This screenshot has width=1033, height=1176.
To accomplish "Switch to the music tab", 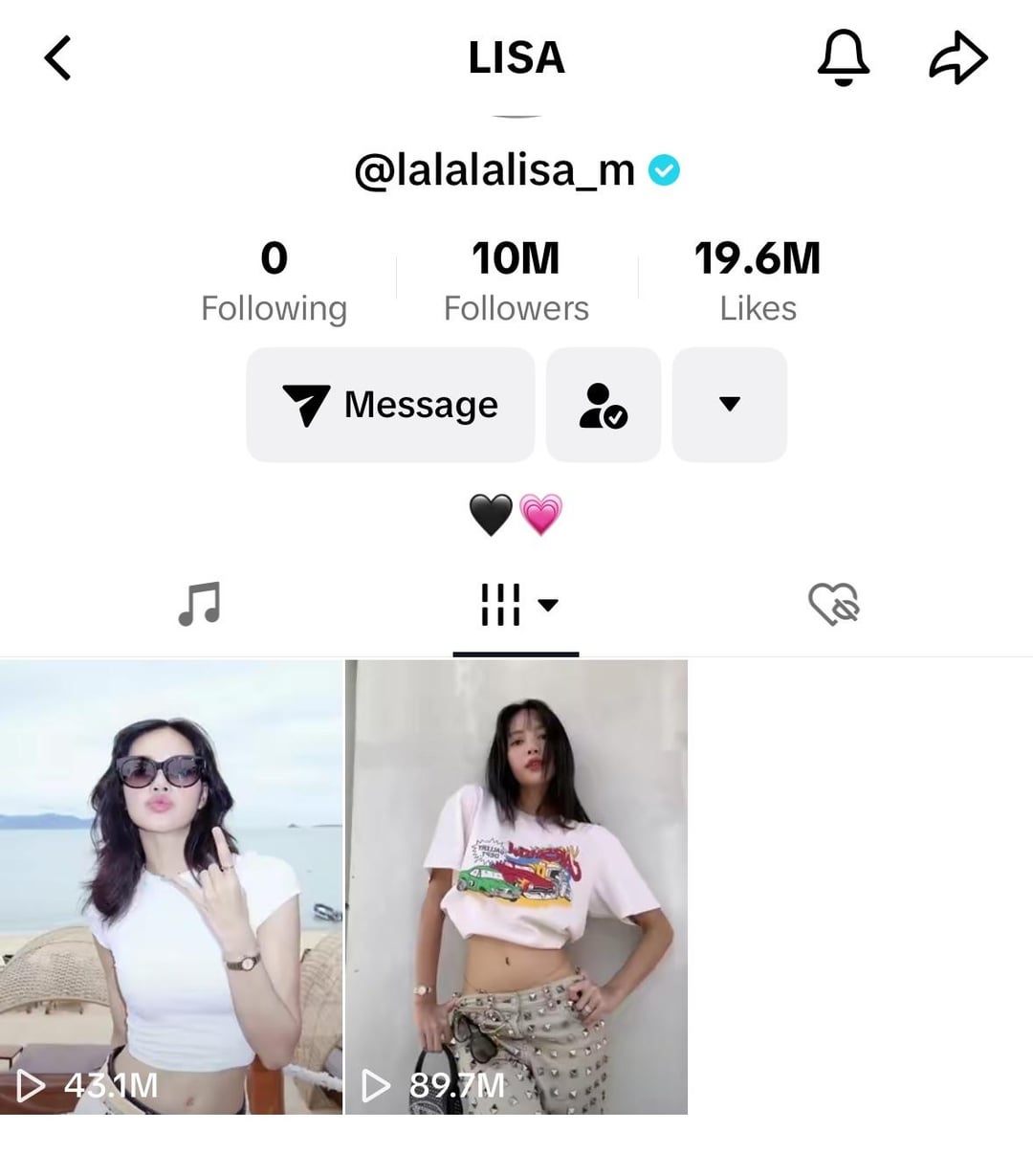I will pos(199,604).
